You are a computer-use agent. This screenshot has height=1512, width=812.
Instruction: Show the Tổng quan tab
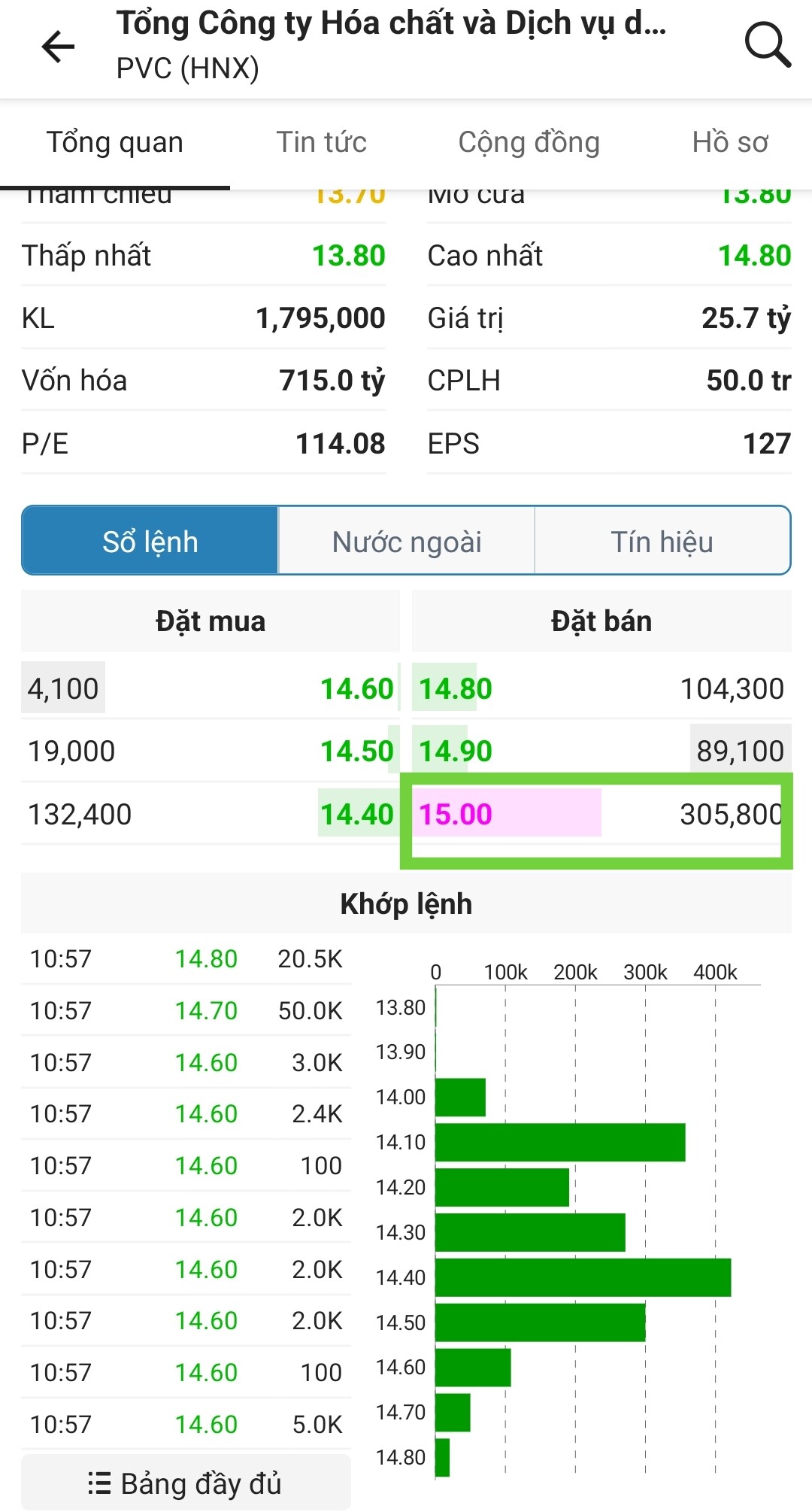115,142
